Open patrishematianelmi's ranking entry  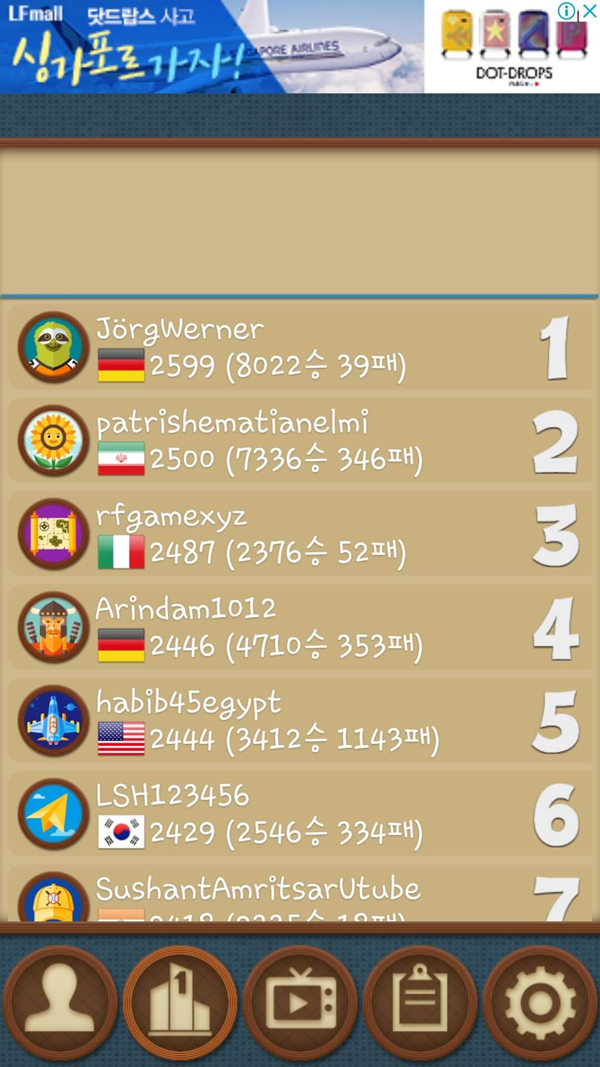[x=300, y=441]
